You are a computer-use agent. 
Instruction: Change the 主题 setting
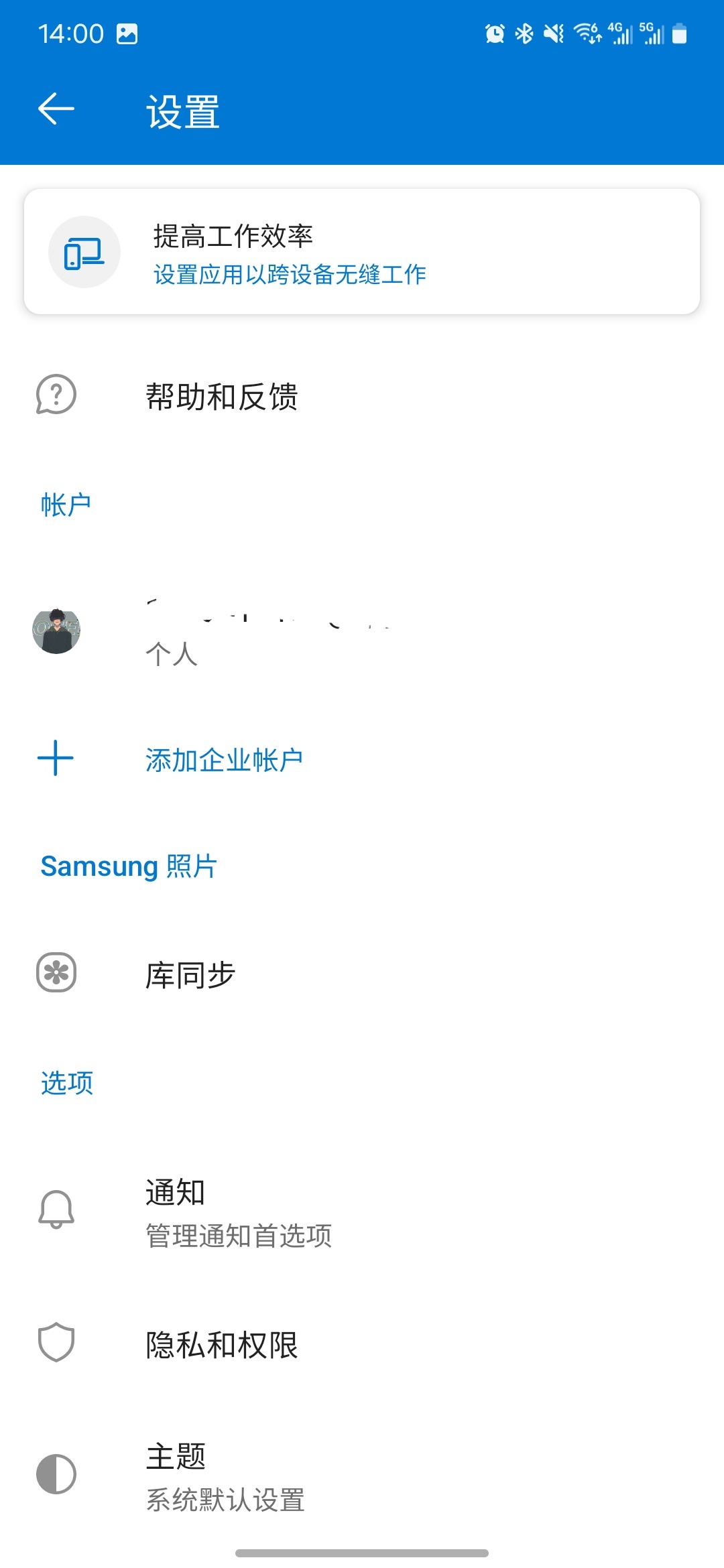tap(225, 1477)
